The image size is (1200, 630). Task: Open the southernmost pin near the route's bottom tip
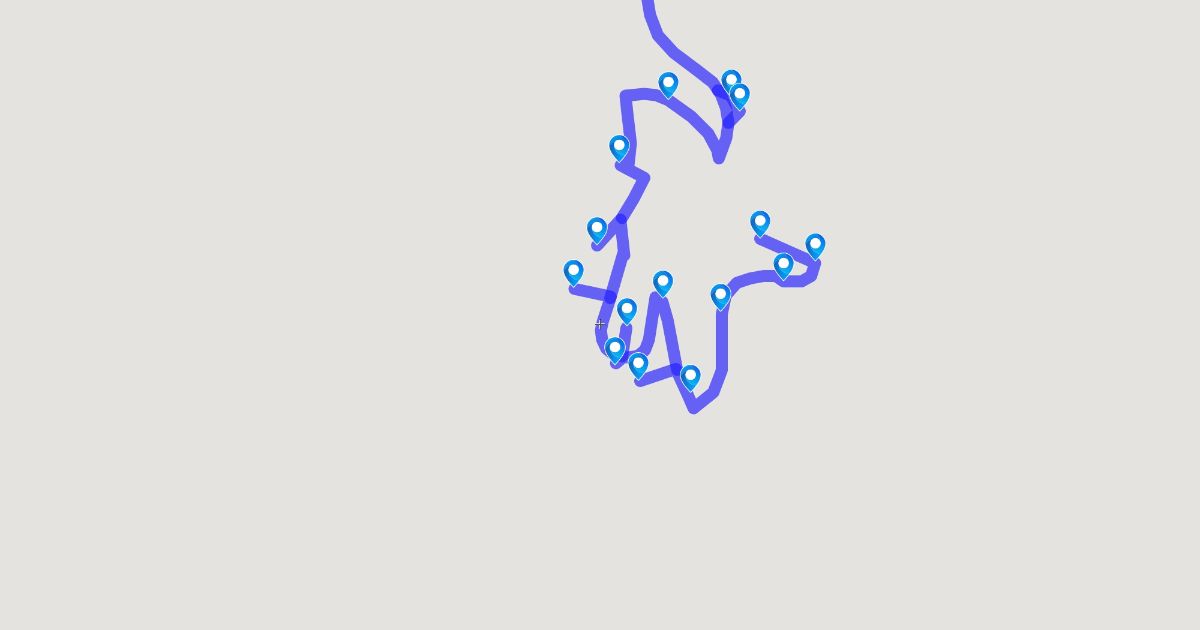(690, 376)
